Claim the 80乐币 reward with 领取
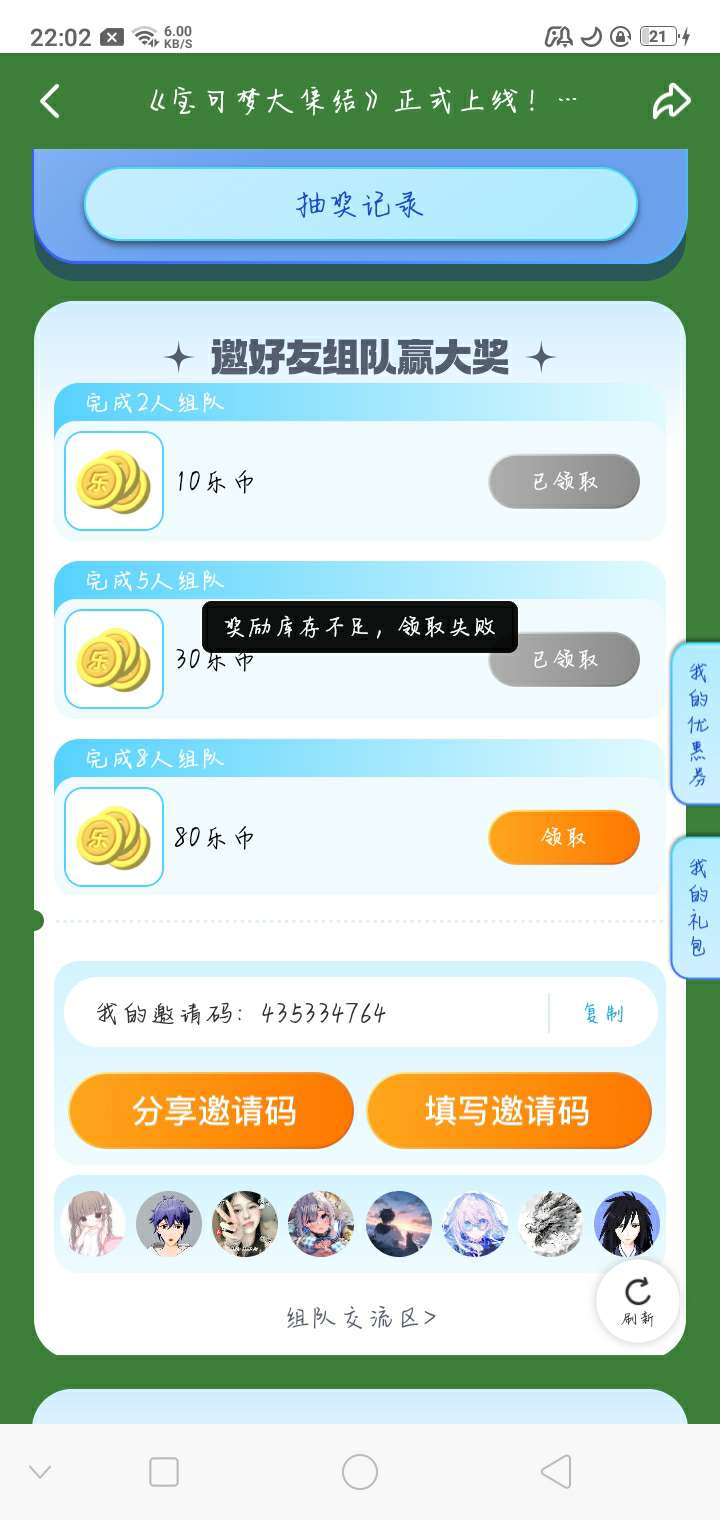Screen dimensions: 720x1520 click(x=563, y=837)
